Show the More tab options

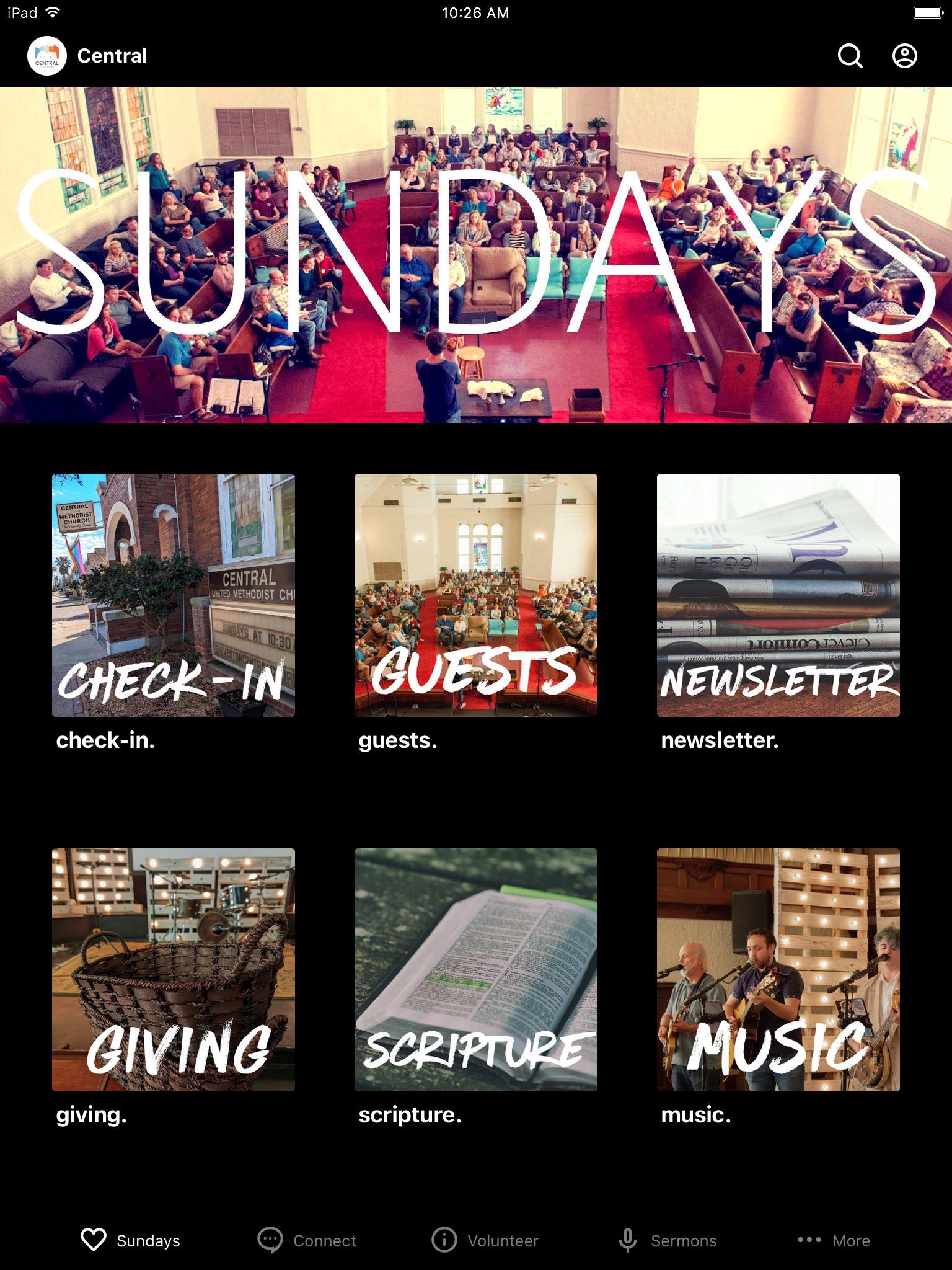834,1240
